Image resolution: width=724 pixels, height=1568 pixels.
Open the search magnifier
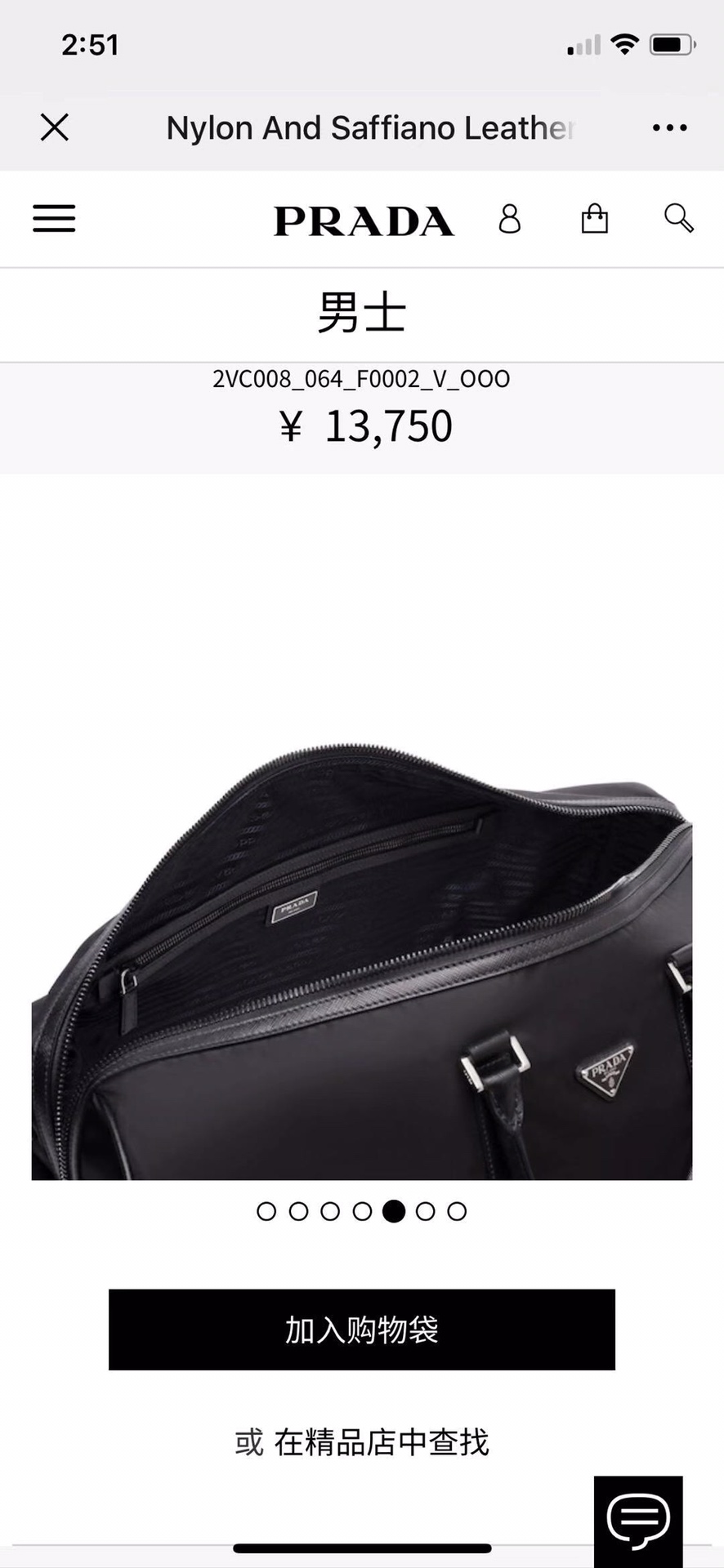pos(678,218)
